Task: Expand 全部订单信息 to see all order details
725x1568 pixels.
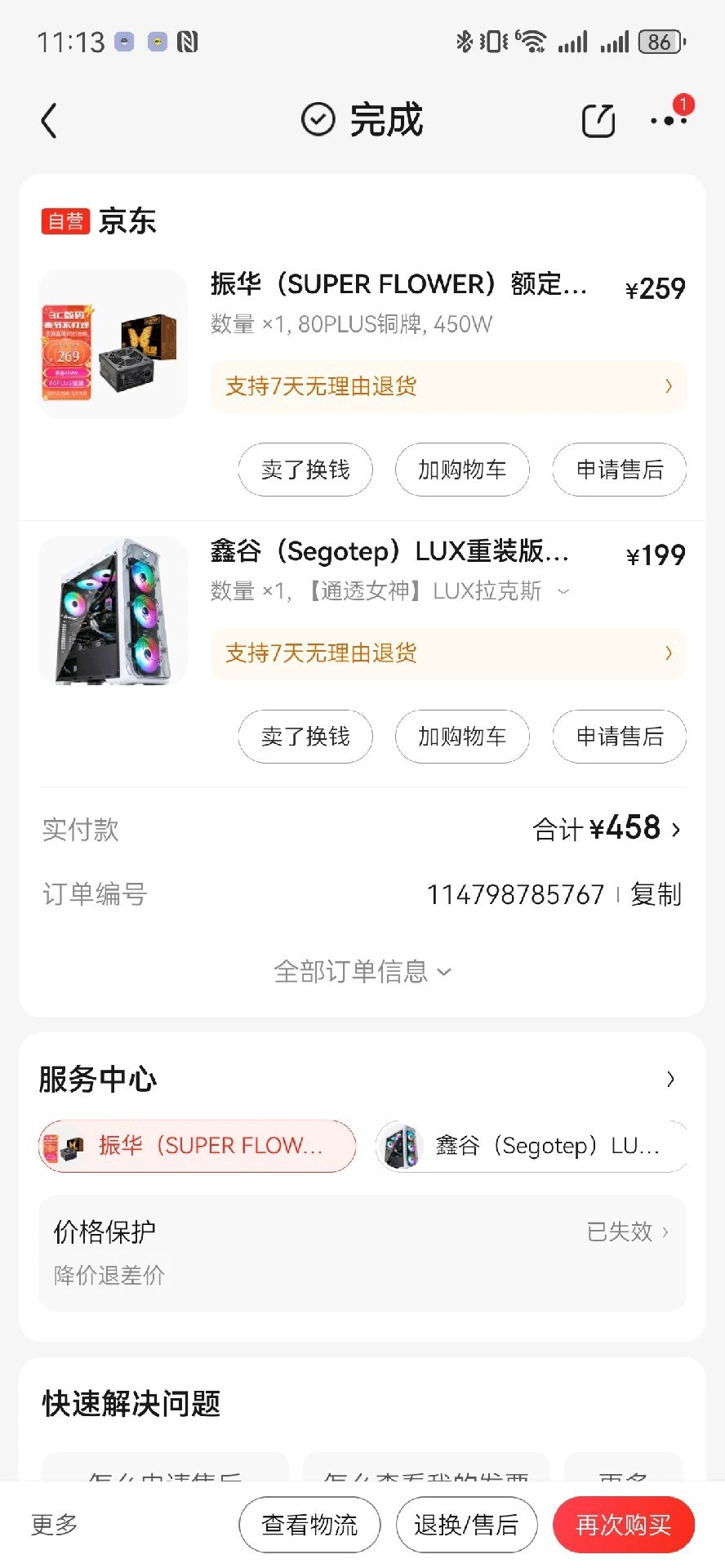Action: pos(362,972)
